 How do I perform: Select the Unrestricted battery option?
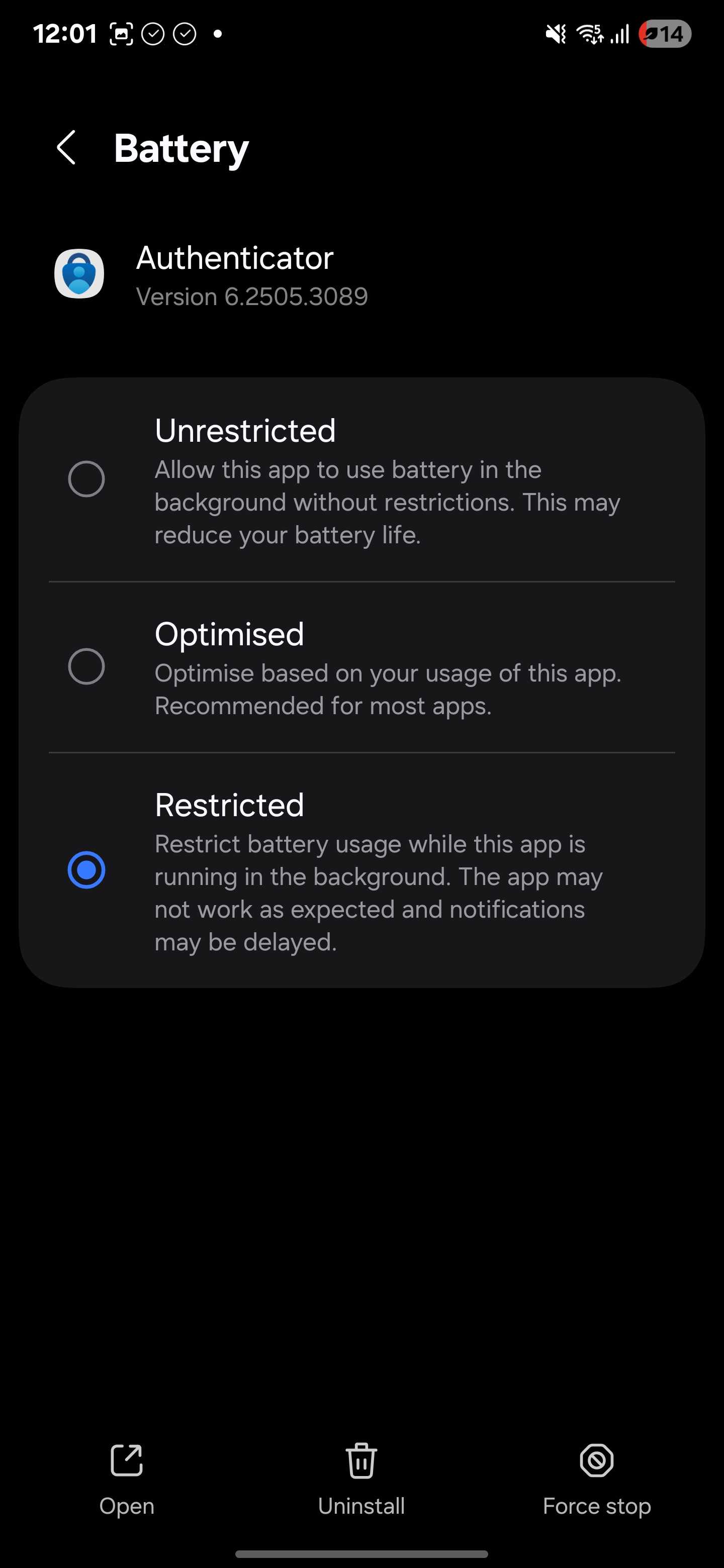coord(86,478)
